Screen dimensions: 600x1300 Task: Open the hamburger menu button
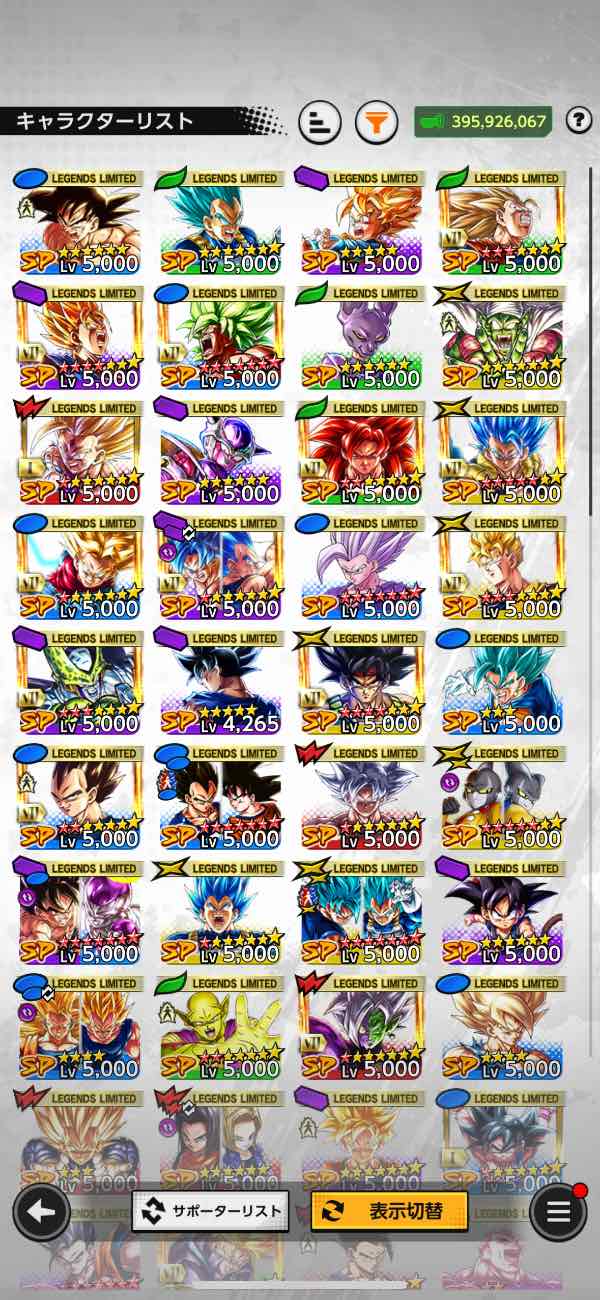click(558, 1212)
